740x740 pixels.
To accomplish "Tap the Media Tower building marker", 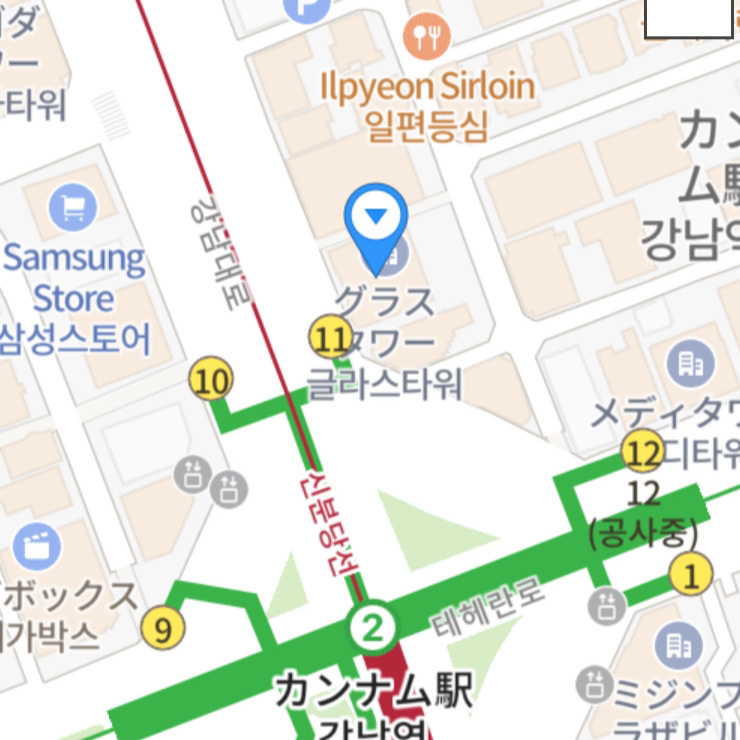I will coord(689,362).
